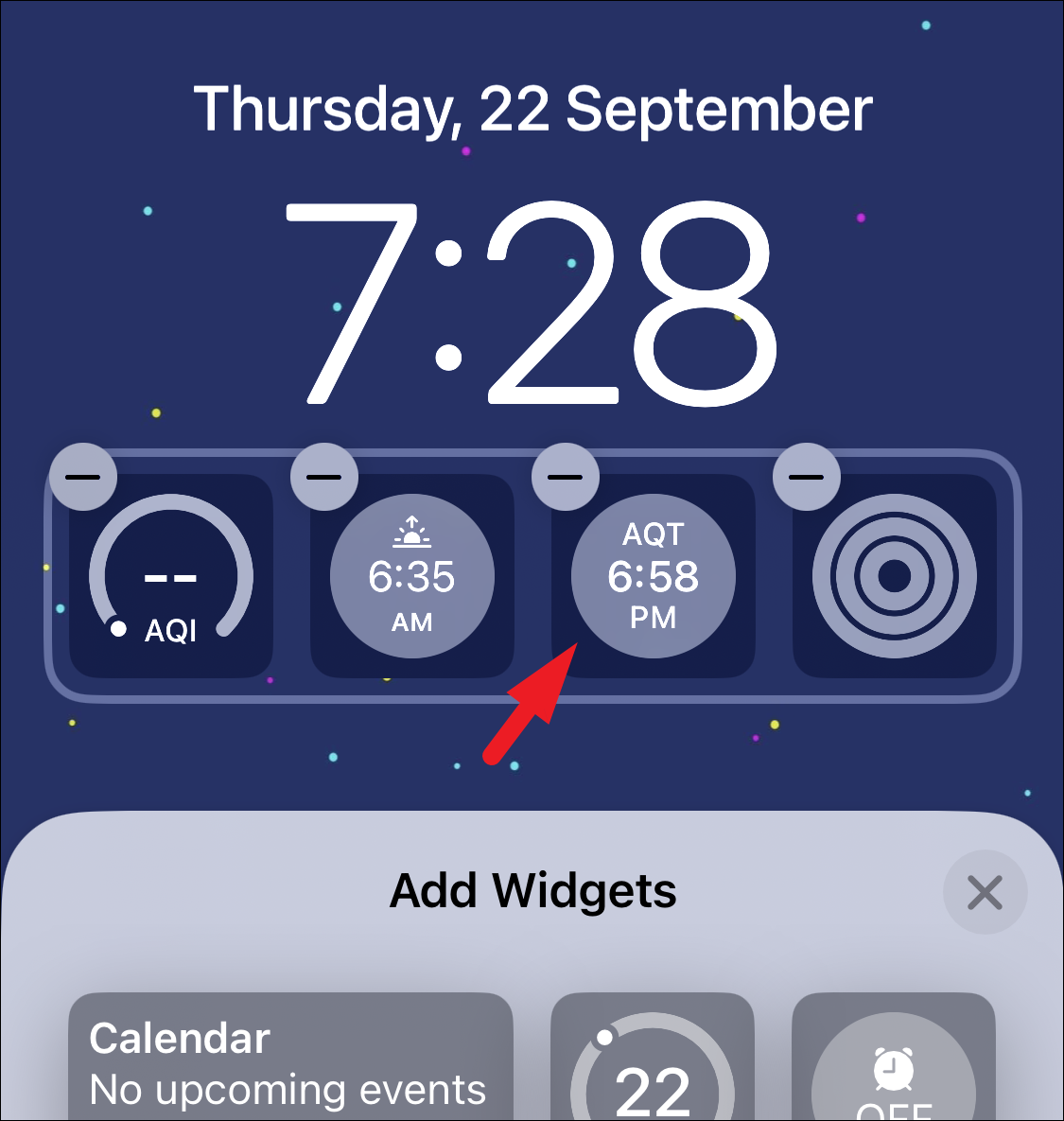
Task: Remove the AQT 6:58 PM clock widget
Action: [566, 477]
